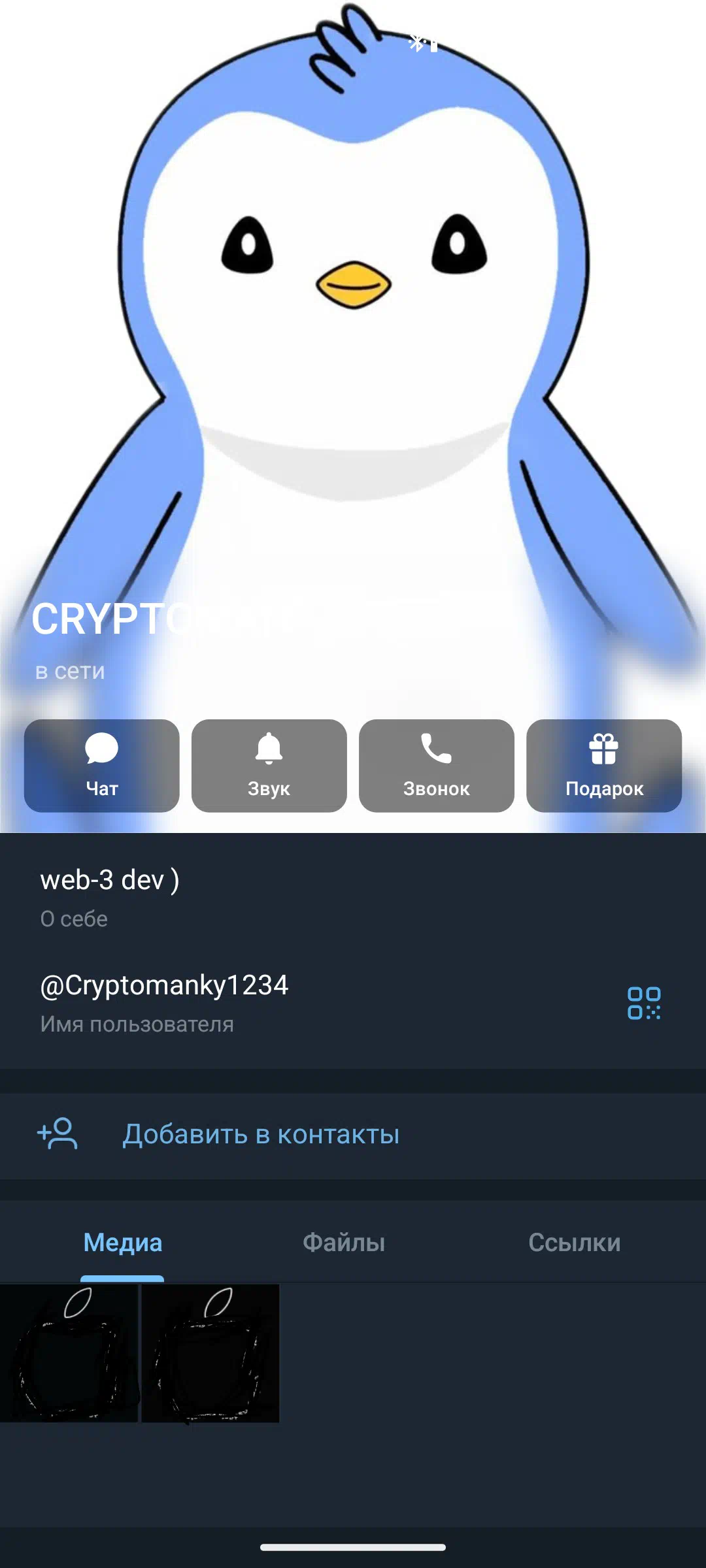View the penguin profile photo fullscreen
Screen dimensions: 706x1568
[353, 327]
